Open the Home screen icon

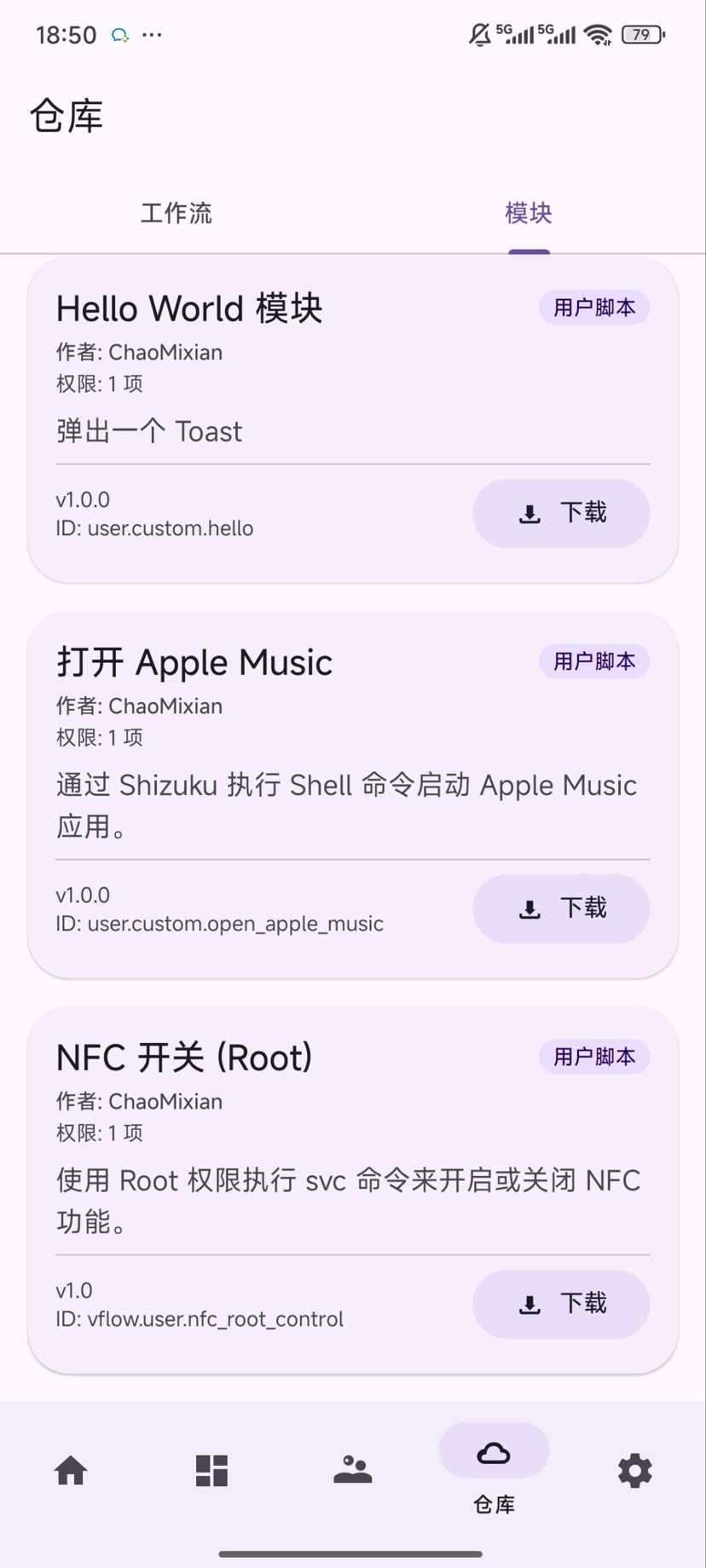(71, 1470)
